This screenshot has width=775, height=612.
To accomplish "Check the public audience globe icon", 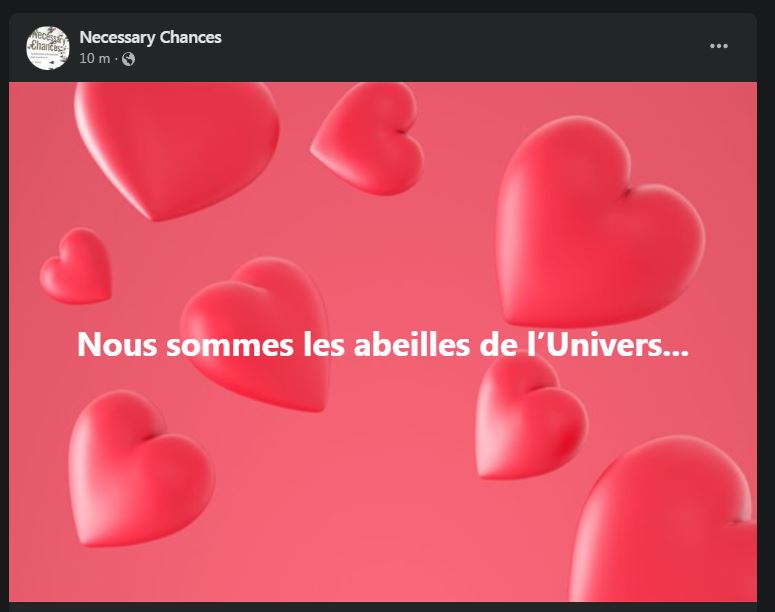I will [x=128, y=59].
